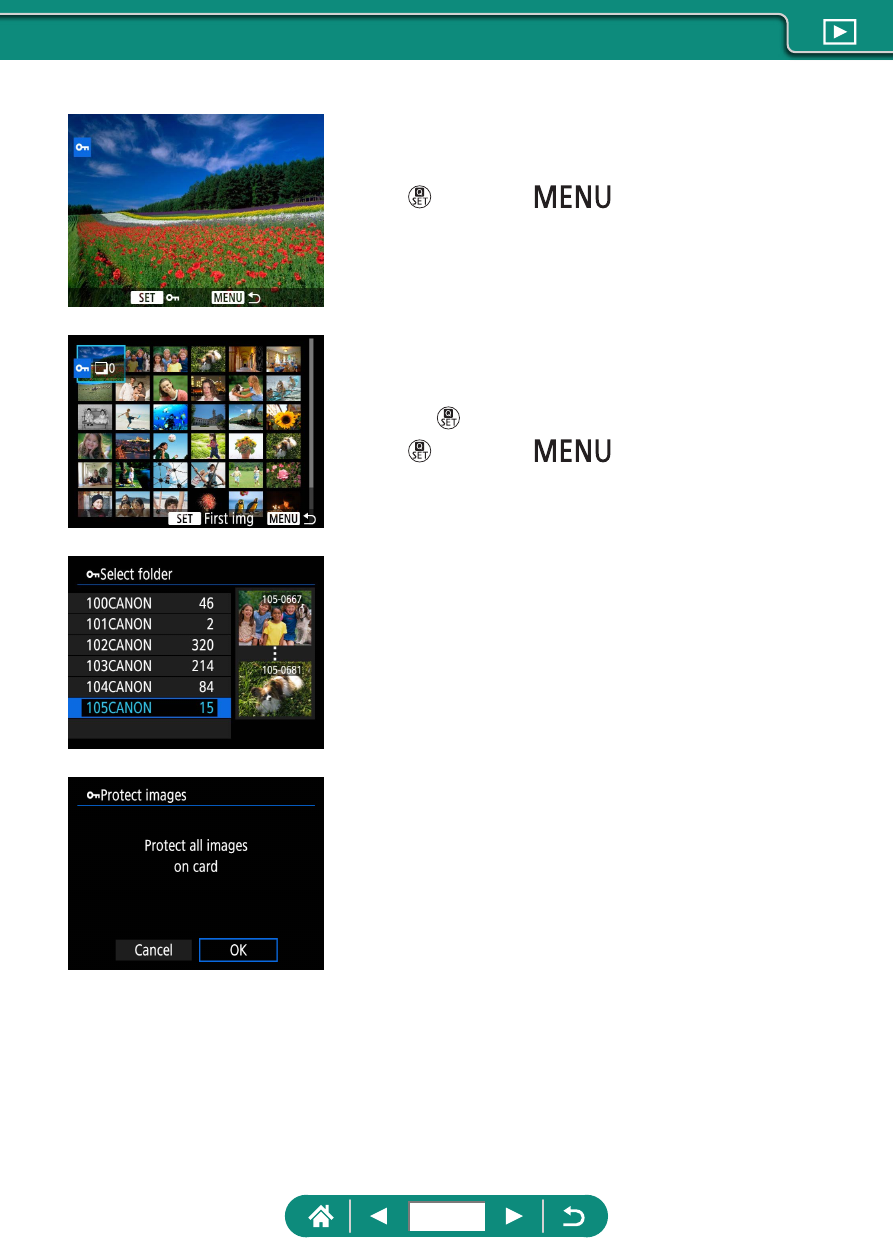Open the playback chapter tab
893x1259 pixels.
[x=839, y=33]
